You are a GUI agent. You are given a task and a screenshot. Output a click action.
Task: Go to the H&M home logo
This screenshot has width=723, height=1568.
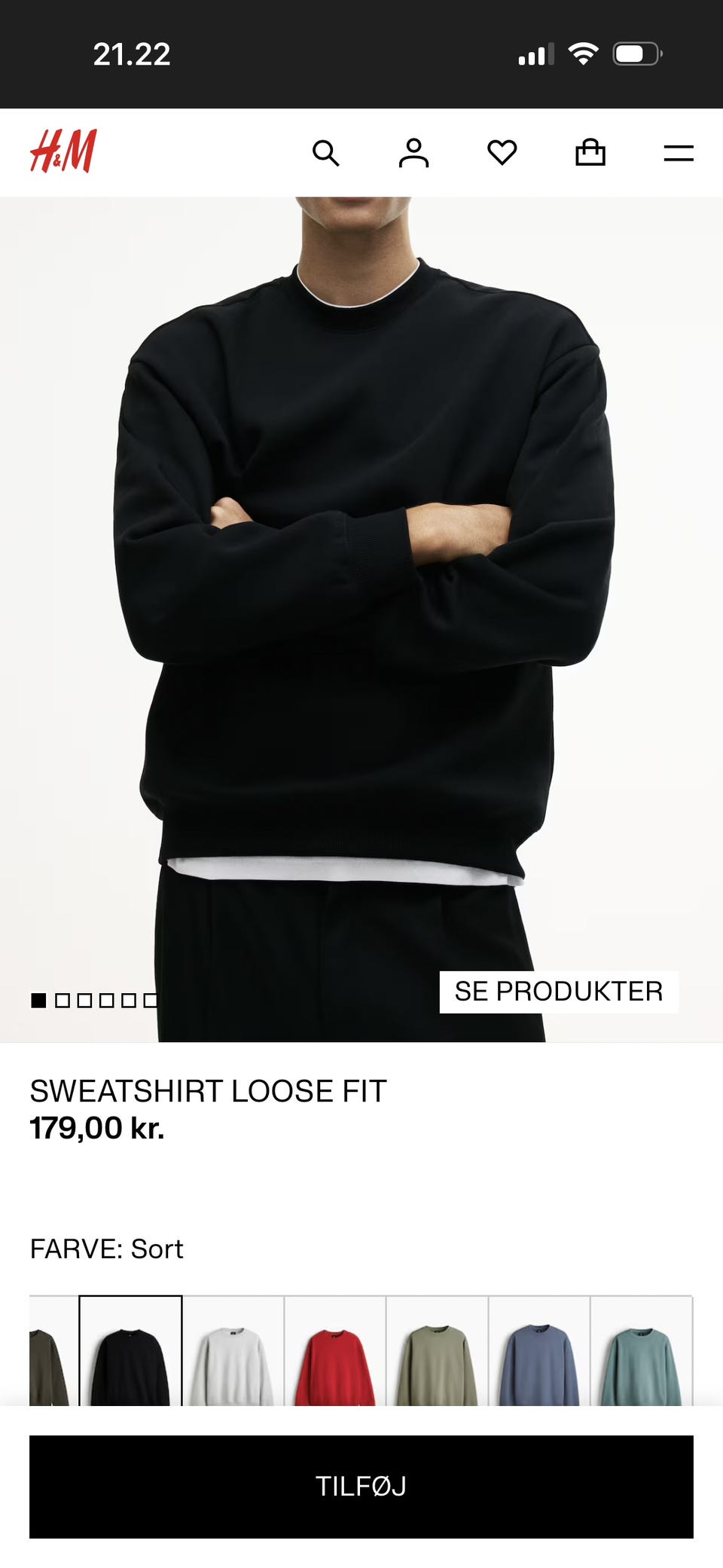tap(63, 151)
